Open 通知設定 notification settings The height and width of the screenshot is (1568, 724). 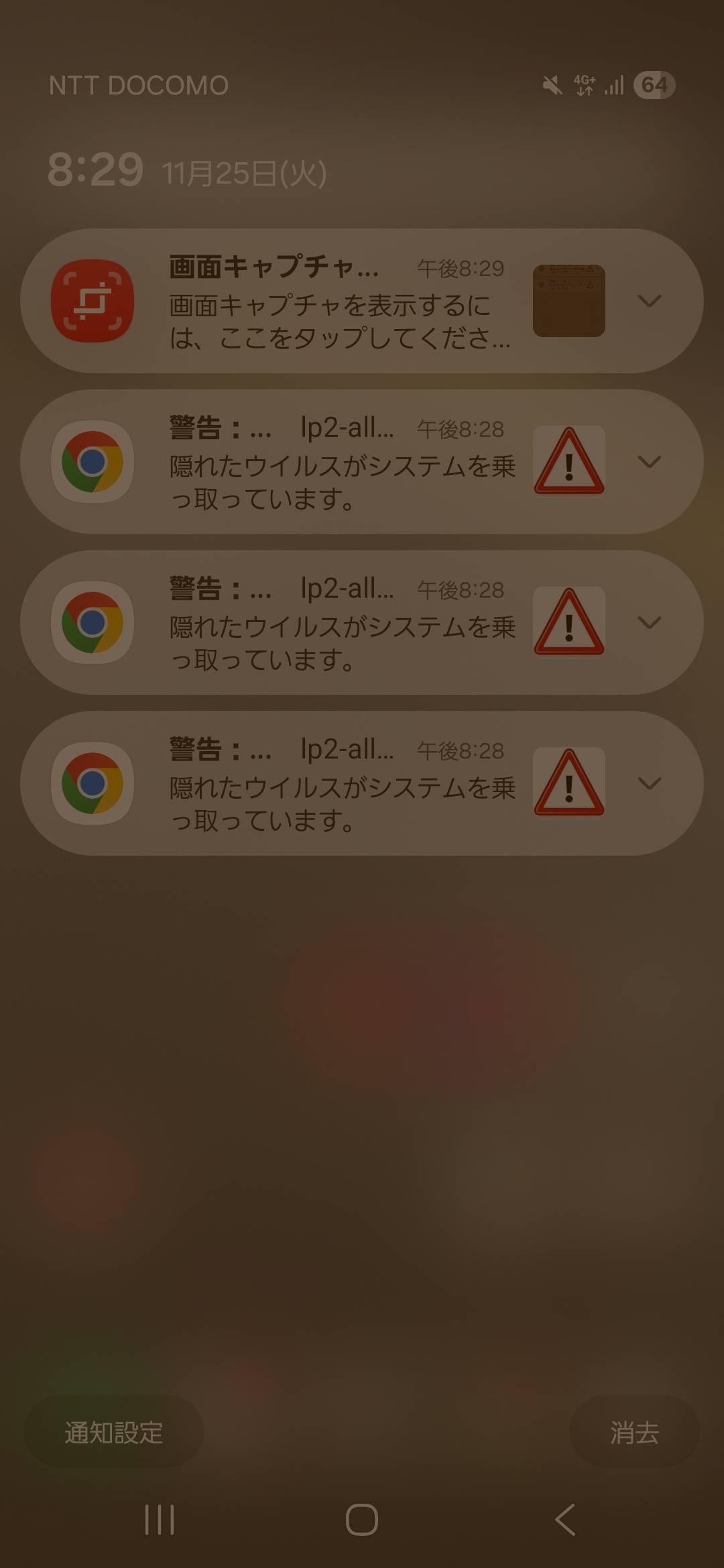(x=114, y=1433)
